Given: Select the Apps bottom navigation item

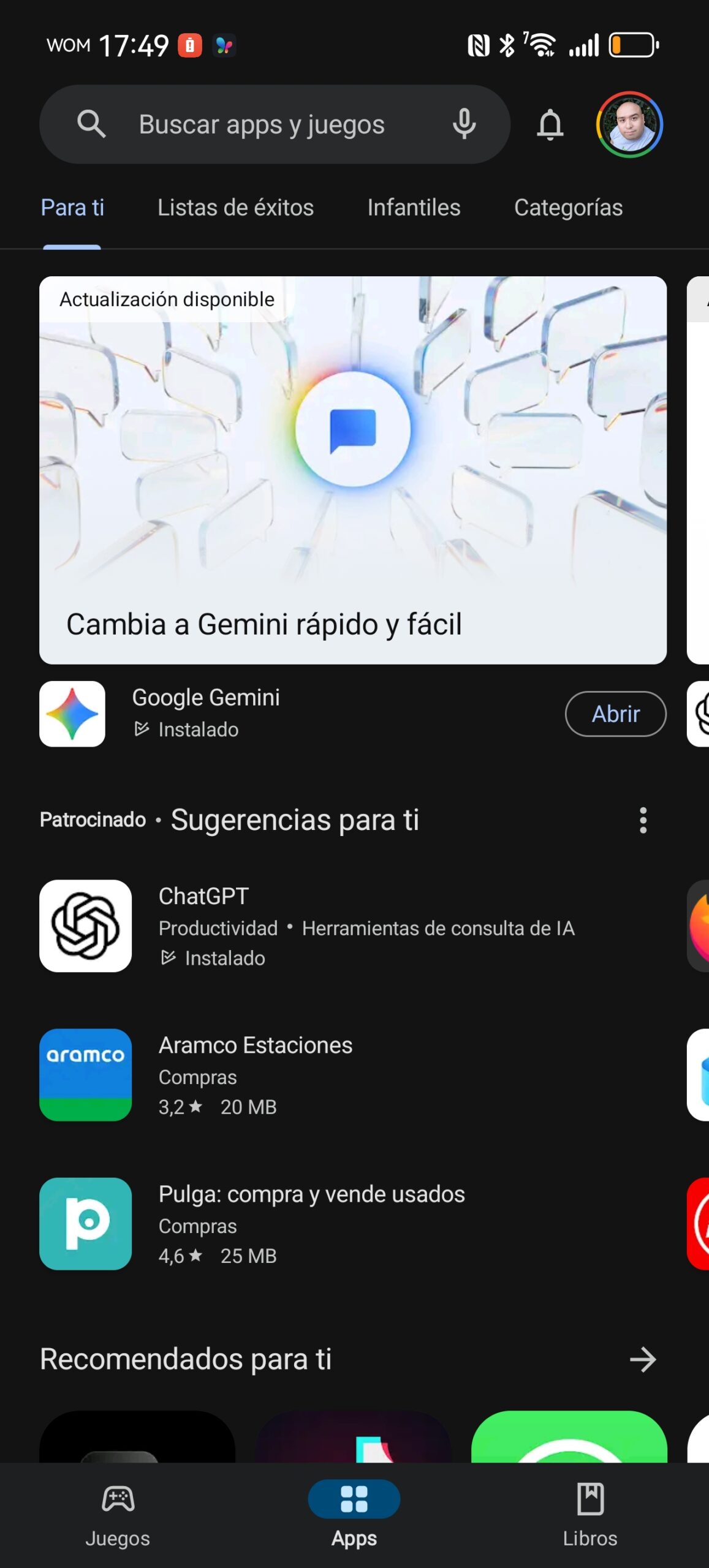Looking at the screenshot, I should (x=354, y=1514).
